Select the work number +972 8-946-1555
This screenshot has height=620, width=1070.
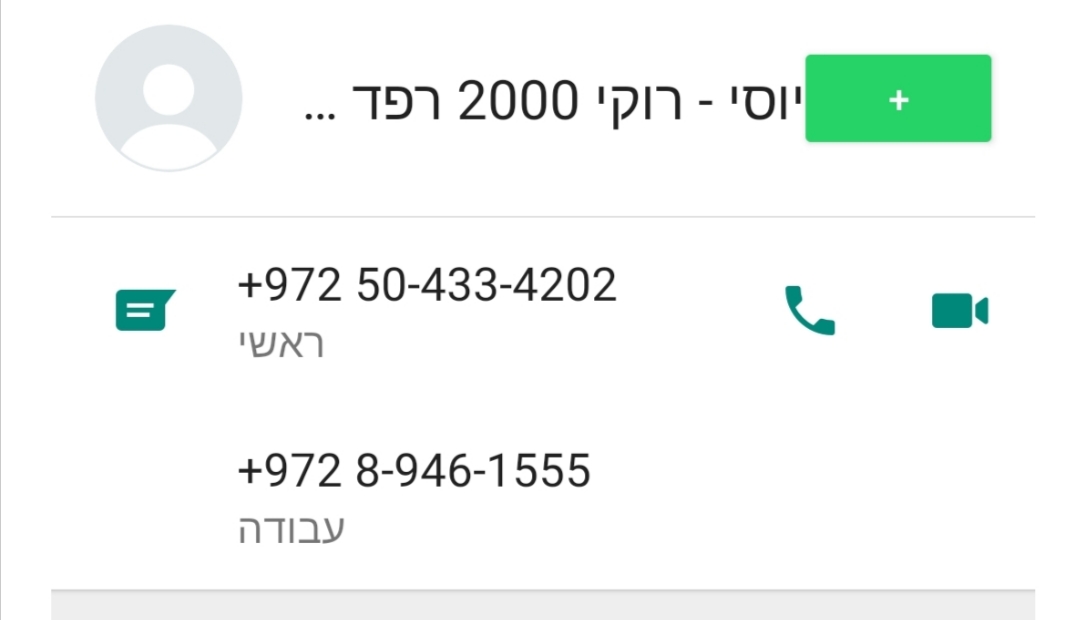(x=414, y=470)
